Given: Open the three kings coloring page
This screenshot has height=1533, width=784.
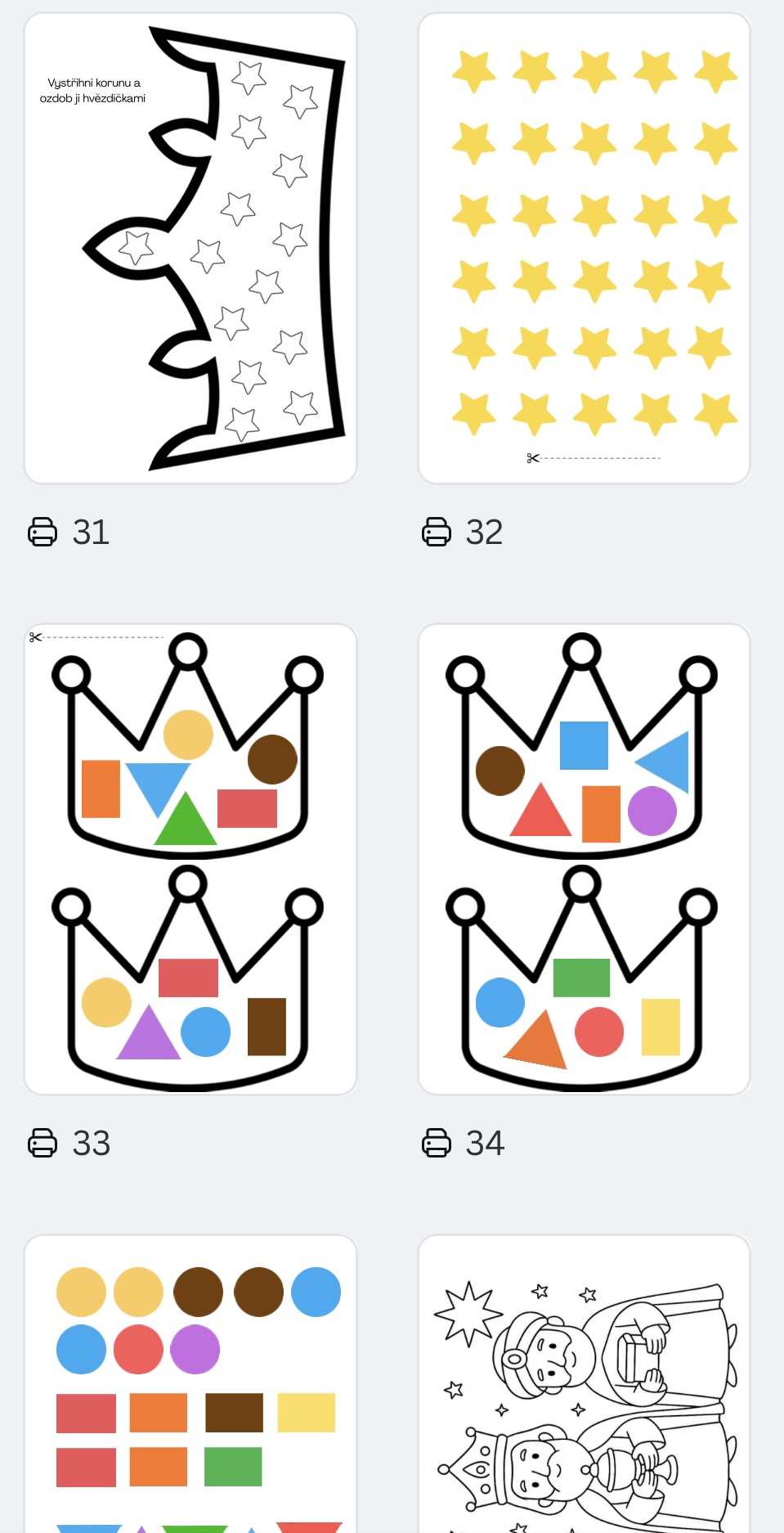Looking at the screenshot, I should tap(584, 1382).
